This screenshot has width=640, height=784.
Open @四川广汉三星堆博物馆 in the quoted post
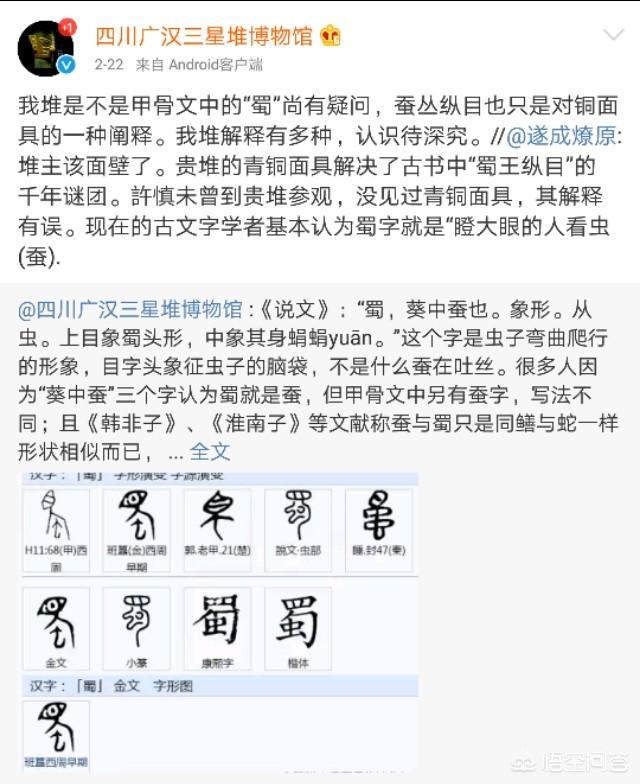point(131,309)
